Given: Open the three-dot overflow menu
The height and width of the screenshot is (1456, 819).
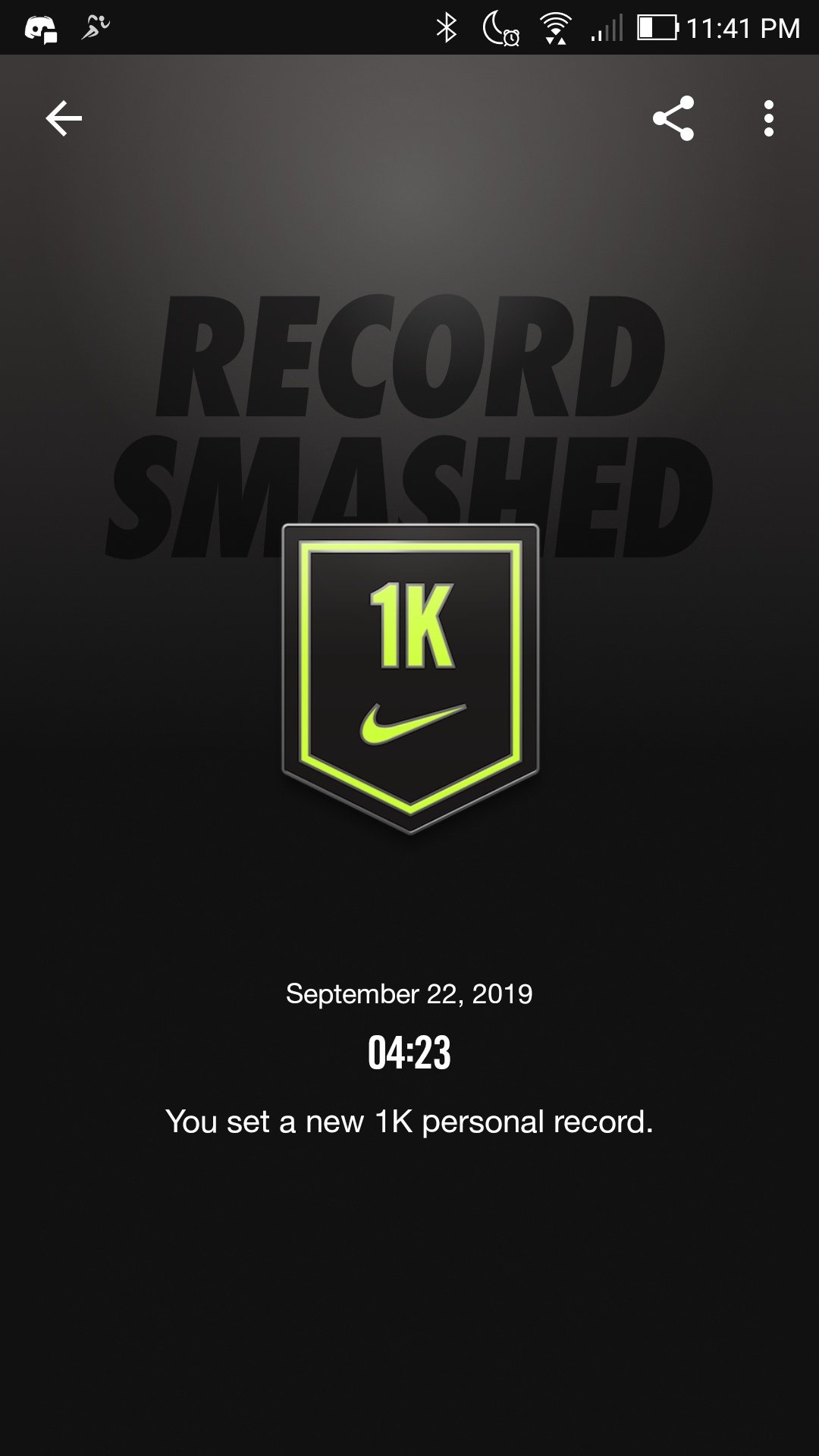Looking at the screenshot, I should (768, 118).
